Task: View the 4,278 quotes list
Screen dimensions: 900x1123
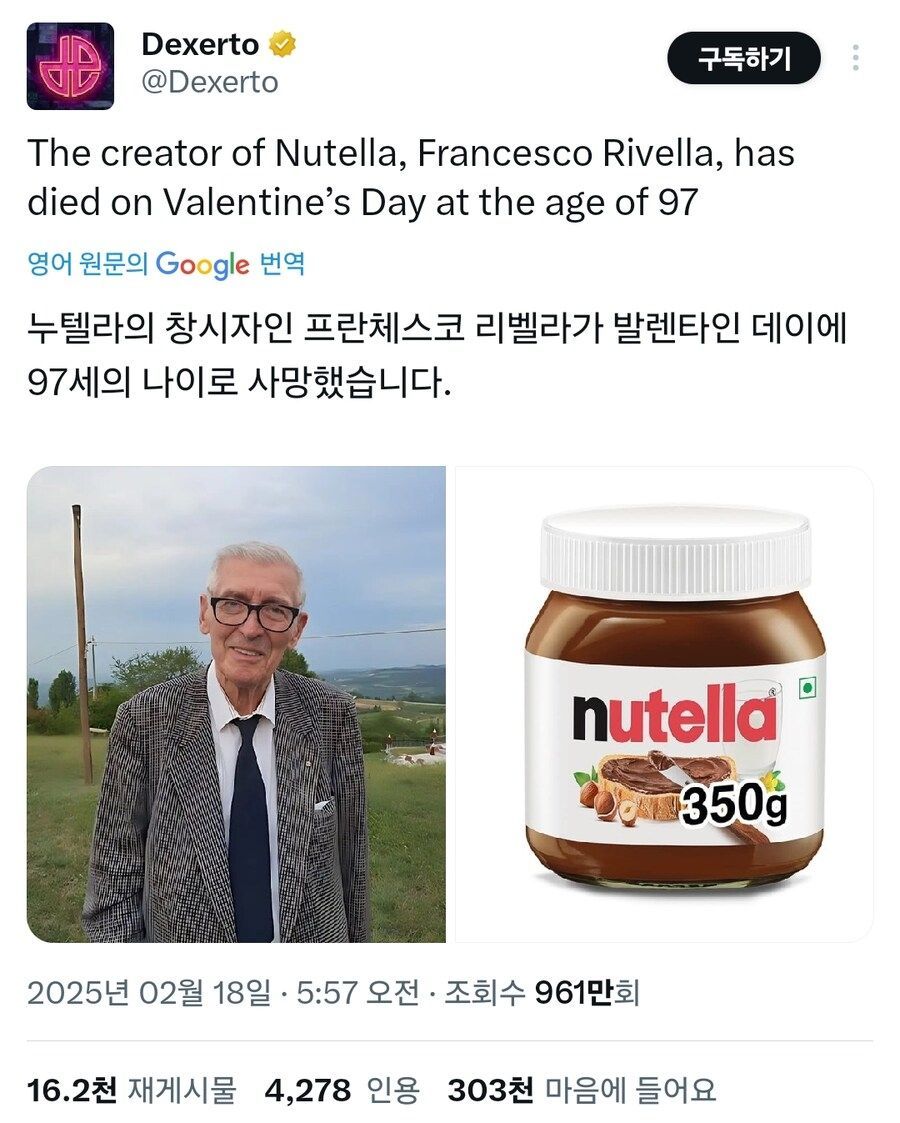Action: point(342,1090)
